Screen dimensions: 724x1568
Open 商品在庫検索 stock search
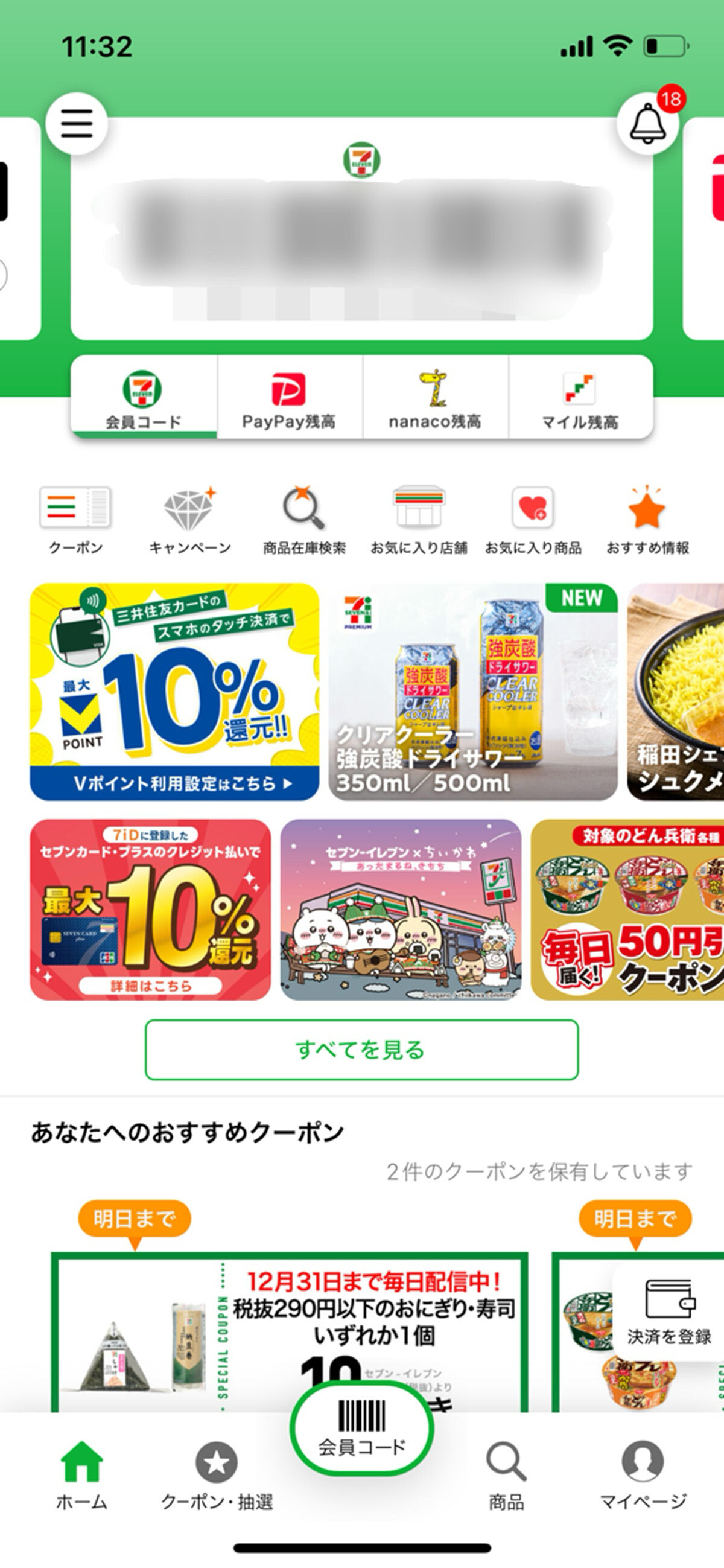[303, 519]
